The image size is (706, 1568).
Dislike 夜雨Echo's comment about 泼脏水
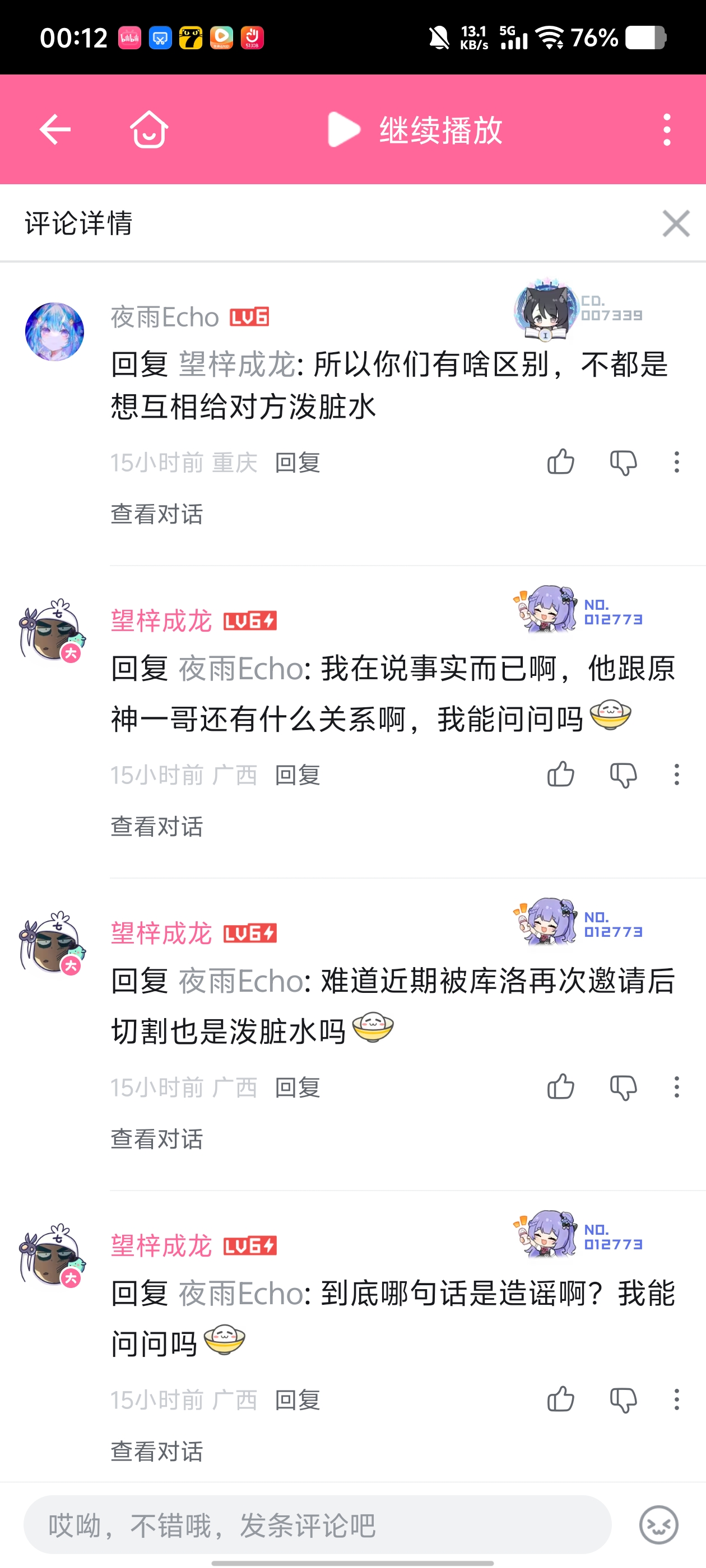point(623,462)
